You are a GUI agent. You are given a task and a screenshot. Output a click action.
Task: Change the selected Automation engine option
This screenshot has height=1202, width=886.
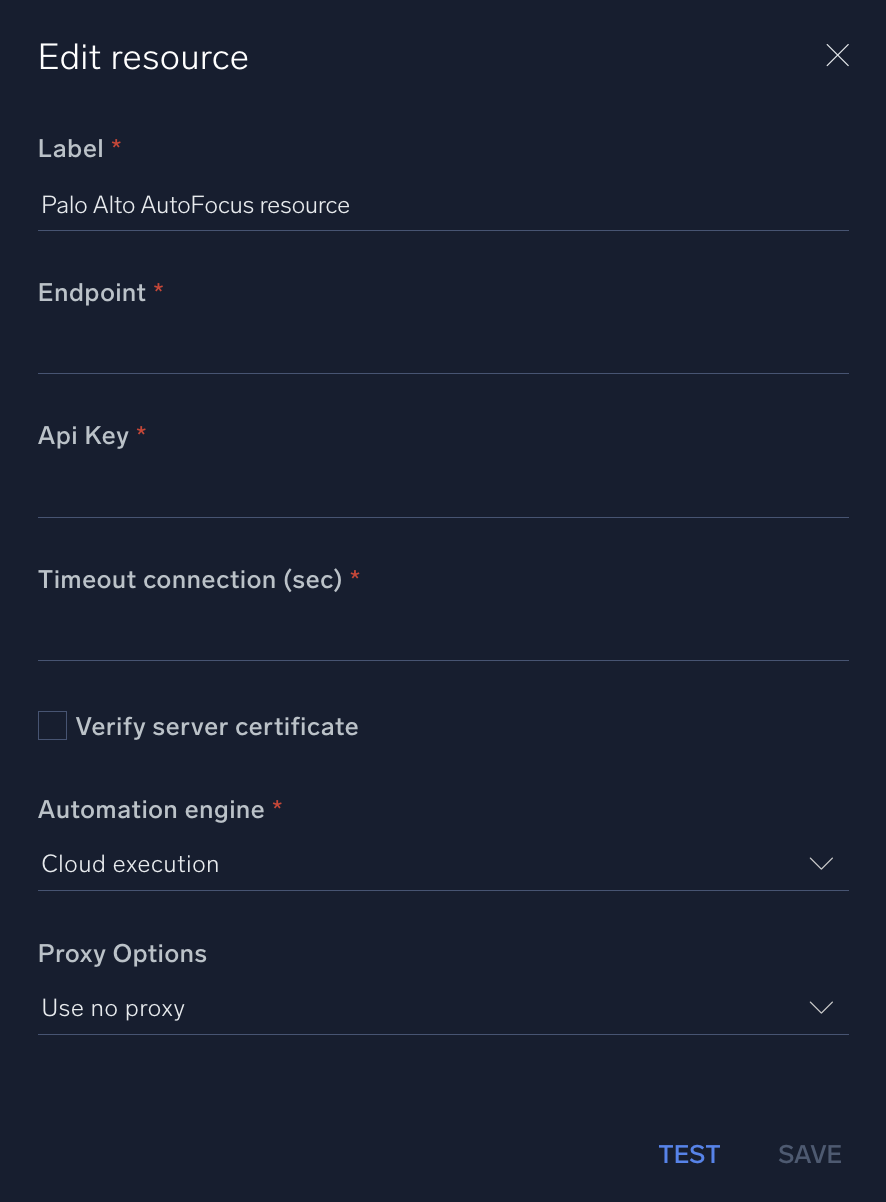tap(443, 863)
